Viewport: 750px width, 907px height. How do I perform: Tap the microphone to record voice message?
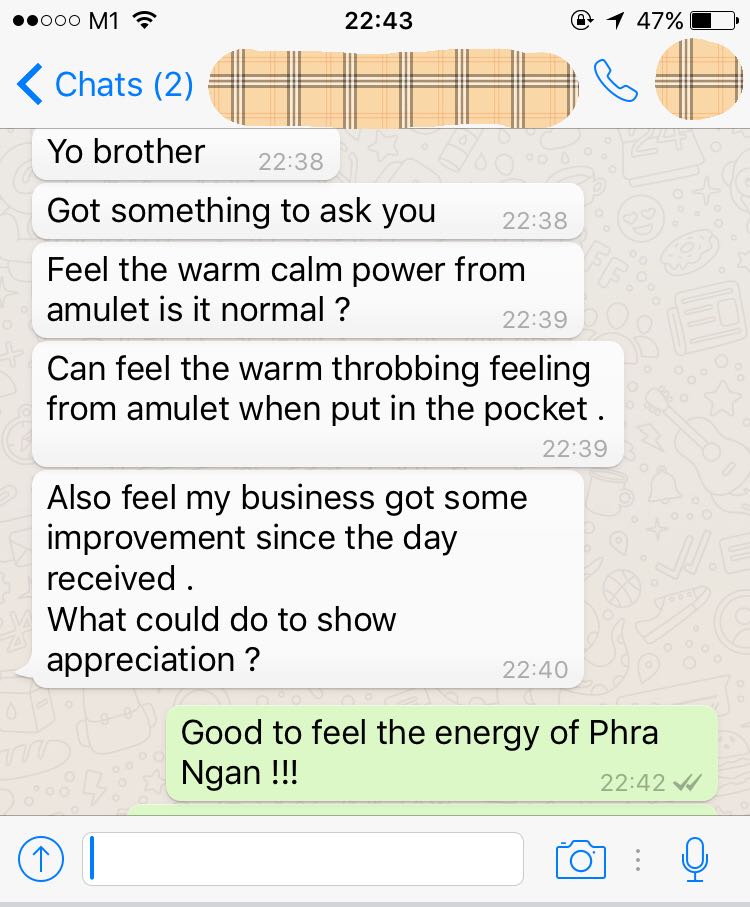pyautogui.click(x=695, y=859)
